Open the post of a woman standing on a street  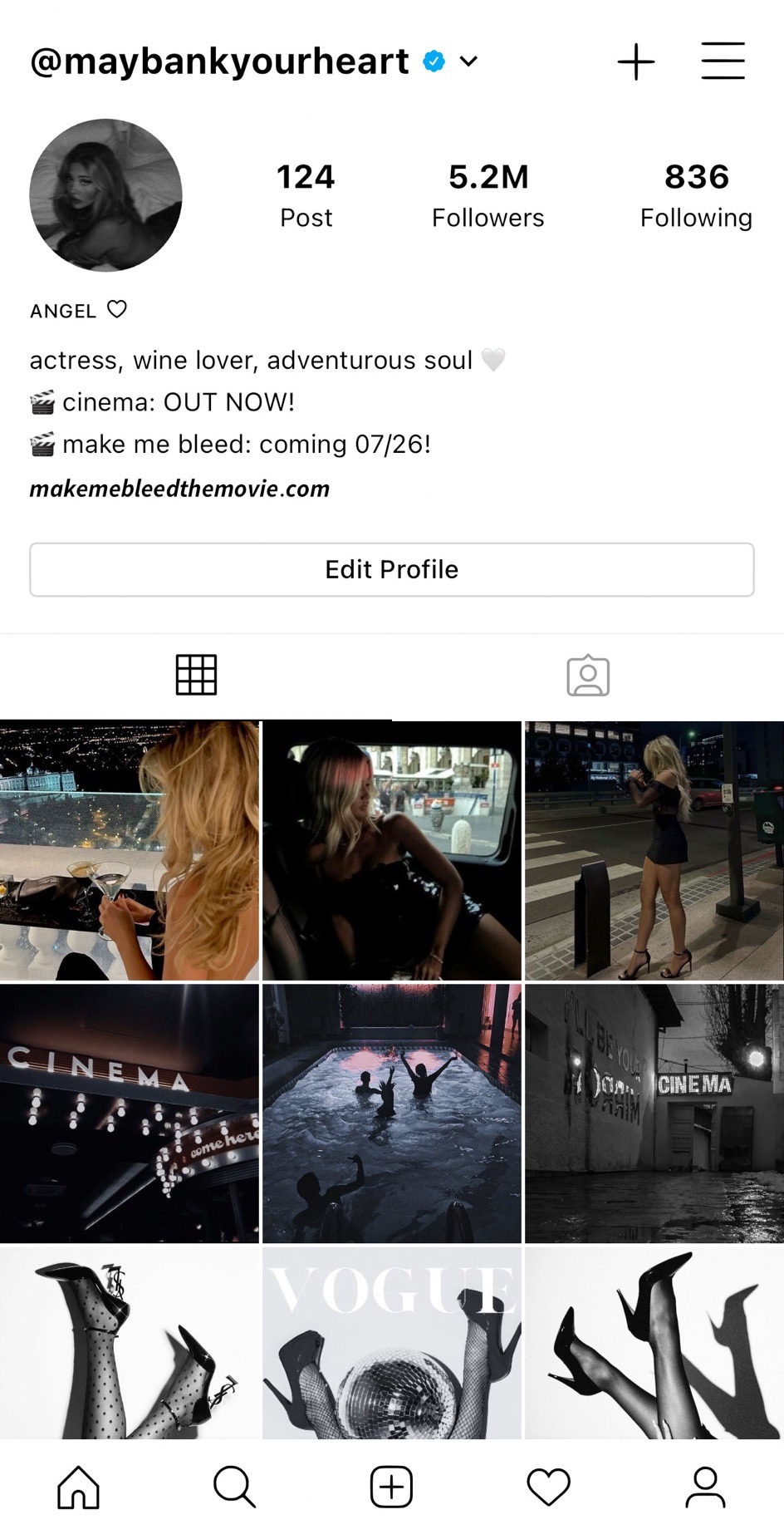[654, 851]
